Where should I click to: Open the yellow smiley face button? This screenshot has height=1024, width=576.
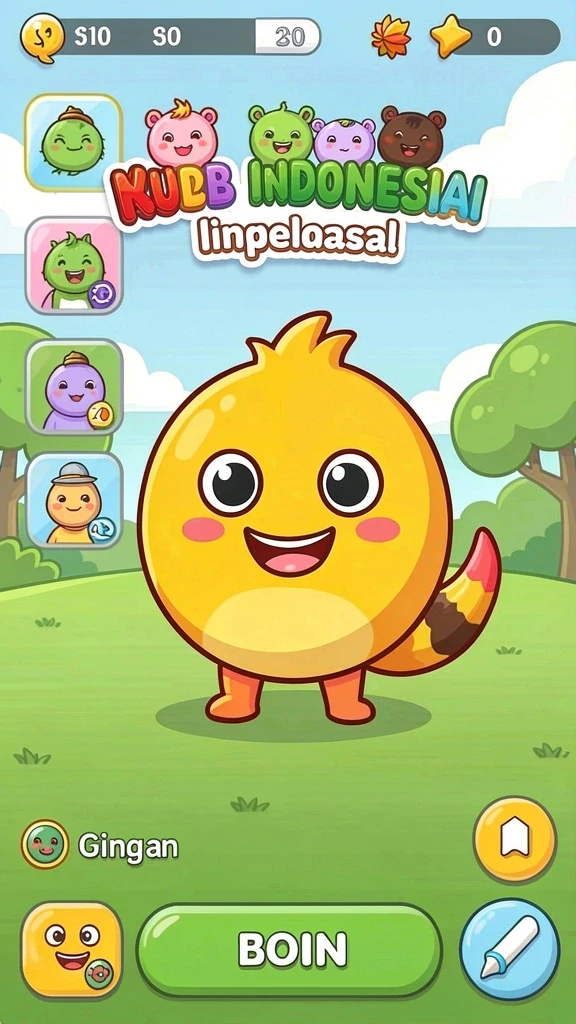[72, 950]
